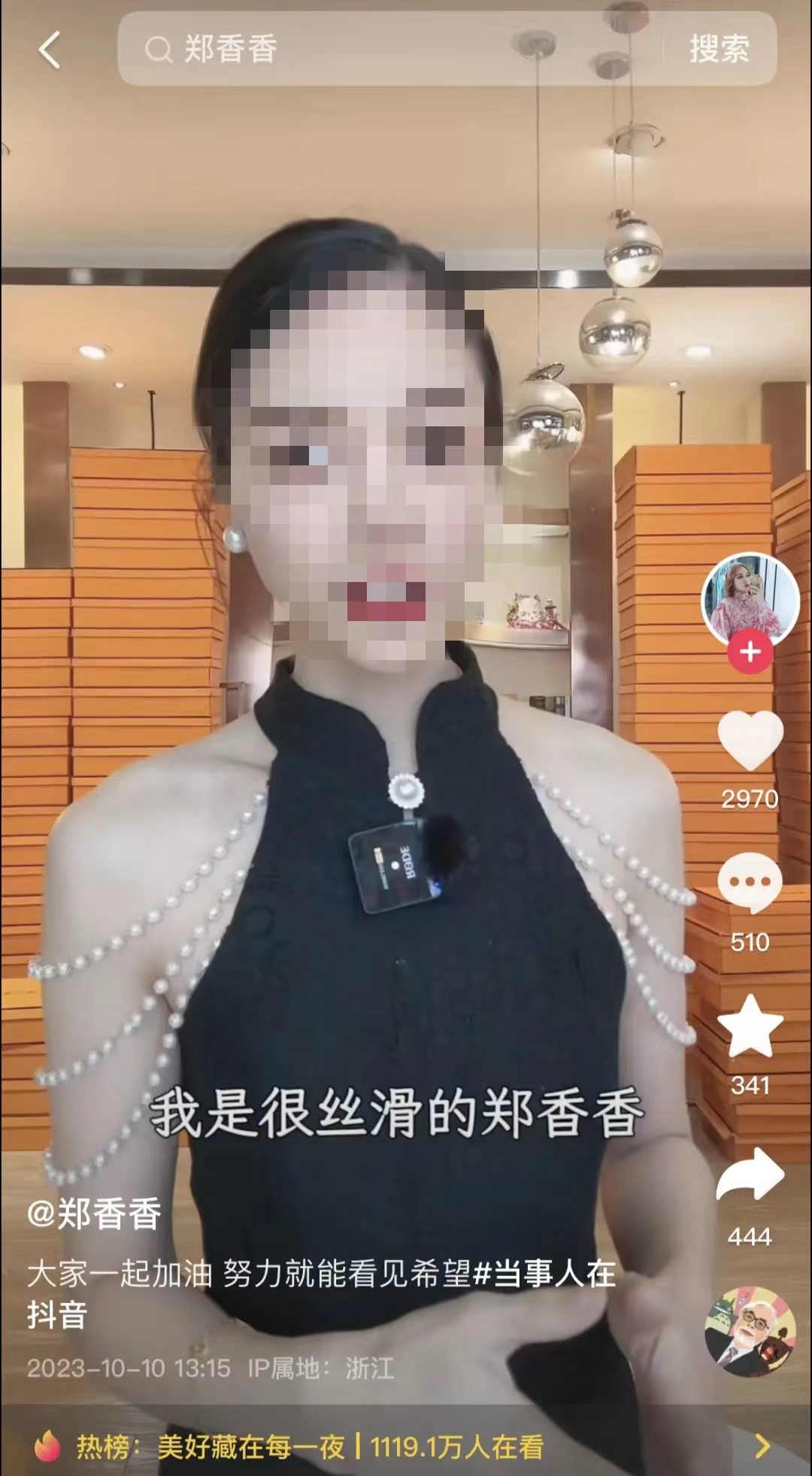812x1476 pixels.
Task: Tap the 搜索 search button
Action: click(x=719, y=50)
